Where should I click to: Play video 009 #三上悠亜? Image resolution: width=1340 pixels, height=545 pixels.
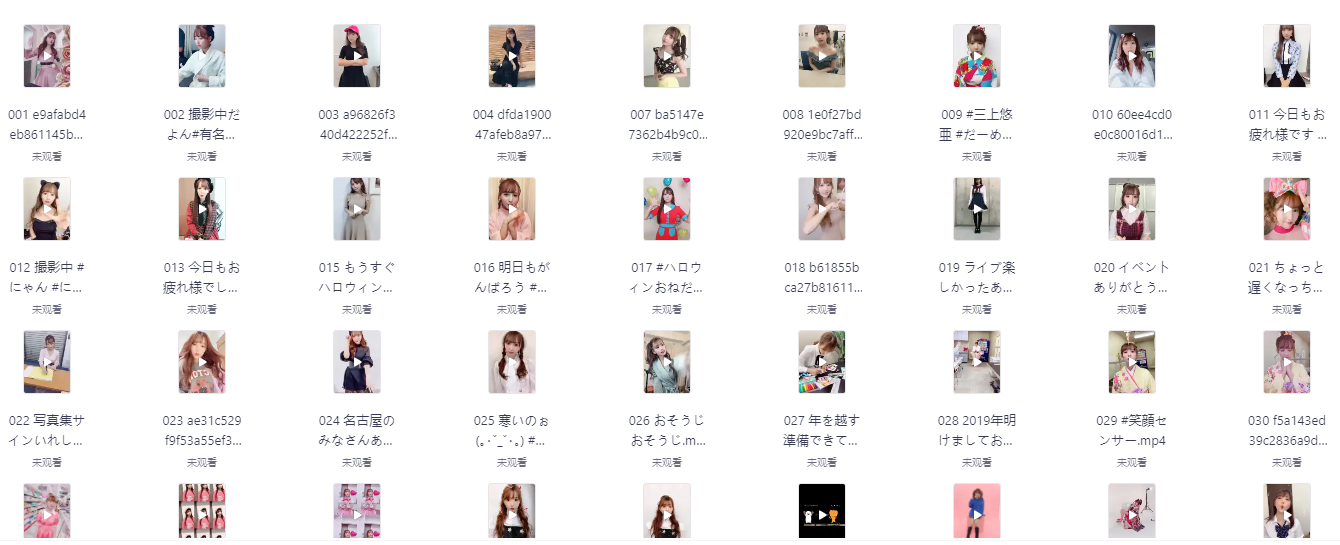click(977, 56)
